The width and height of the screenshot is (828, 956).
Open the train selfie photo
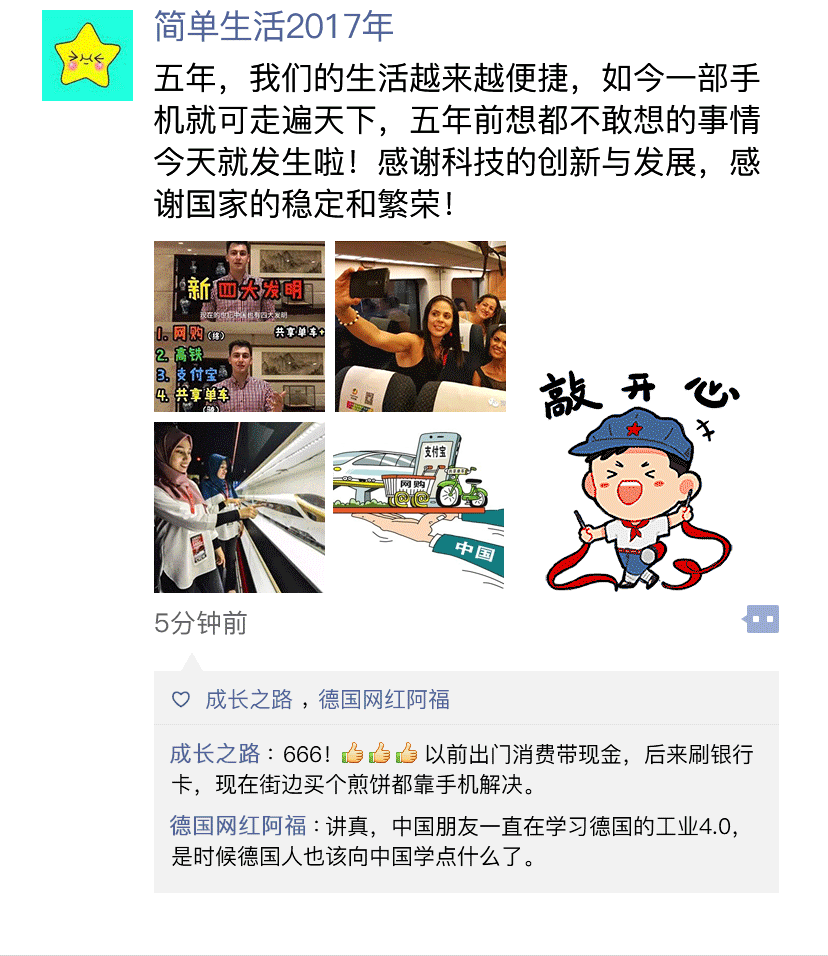[x=420, y=326]
